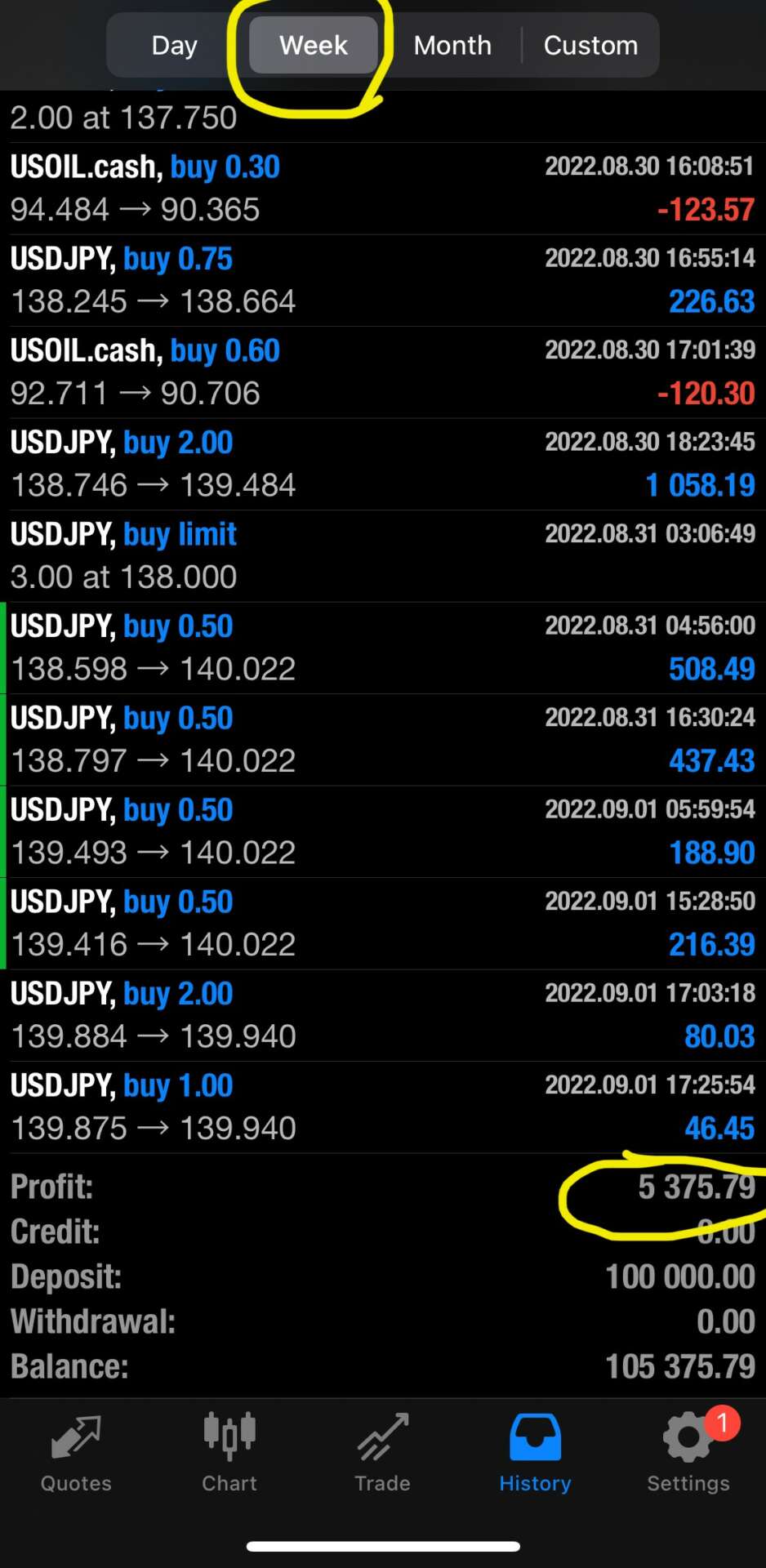This screenshot has width=766, height=1568.
Task: Go to the Chart tab
Action: pyautogui.click(x=229, y=1454)
